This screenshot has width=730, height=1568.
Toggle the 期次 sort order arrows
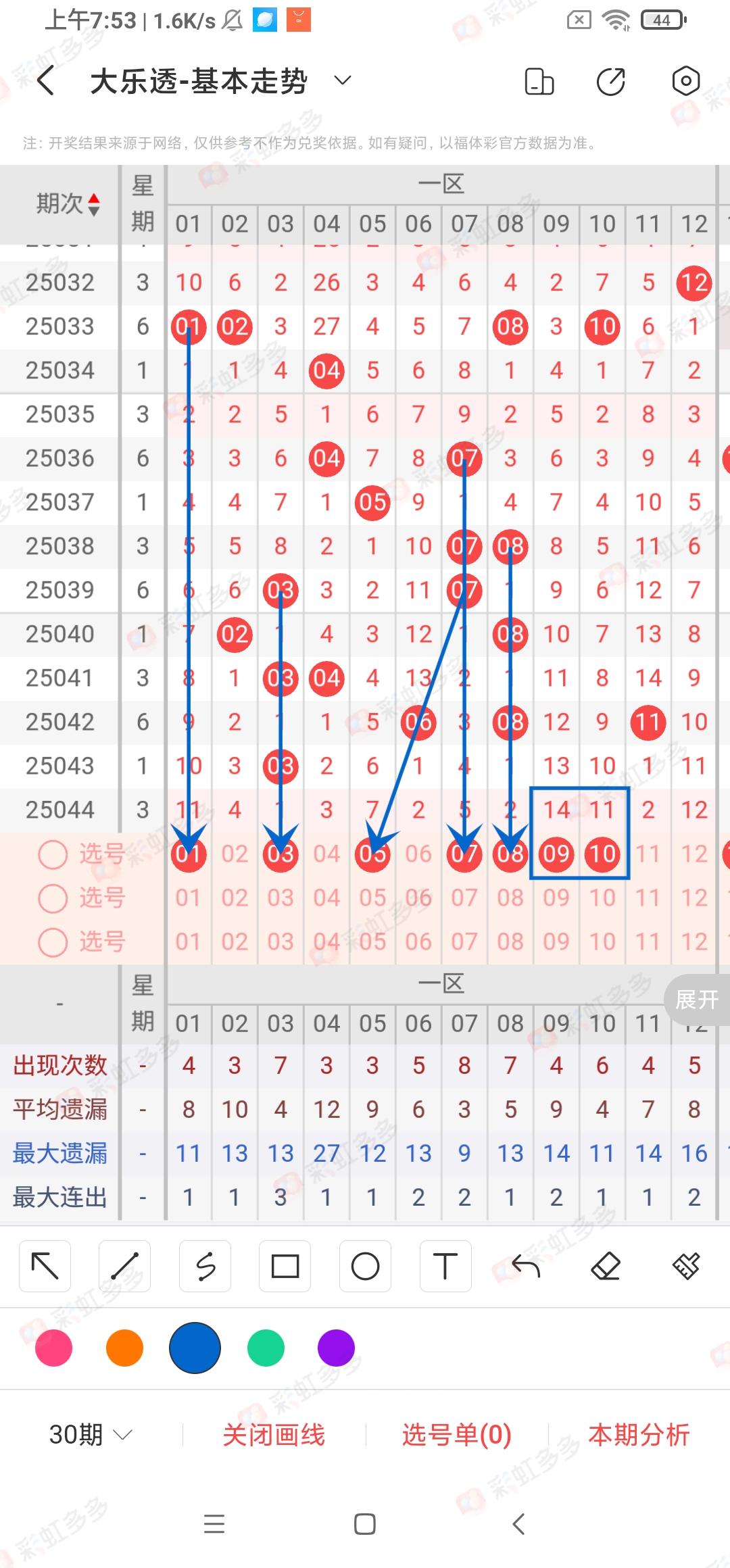pyautogui.click(x=94, y=204)
